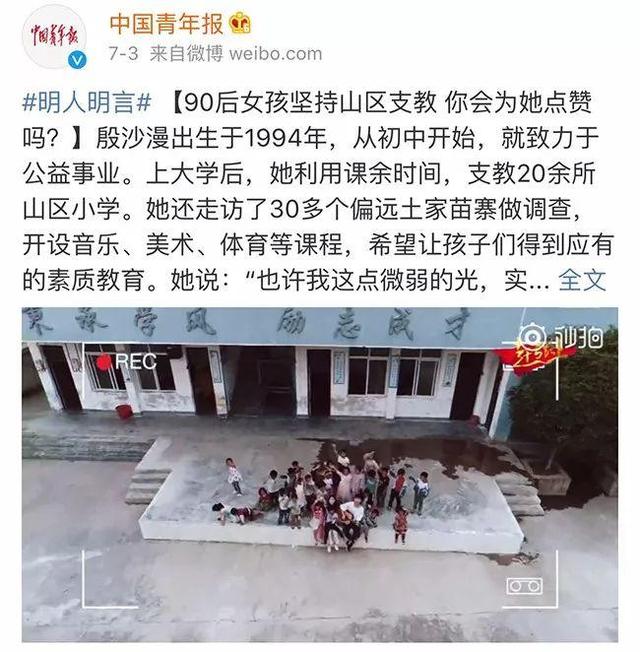
Task: Play the 秒拍 video of the school
Action: [x=320, y=472]
